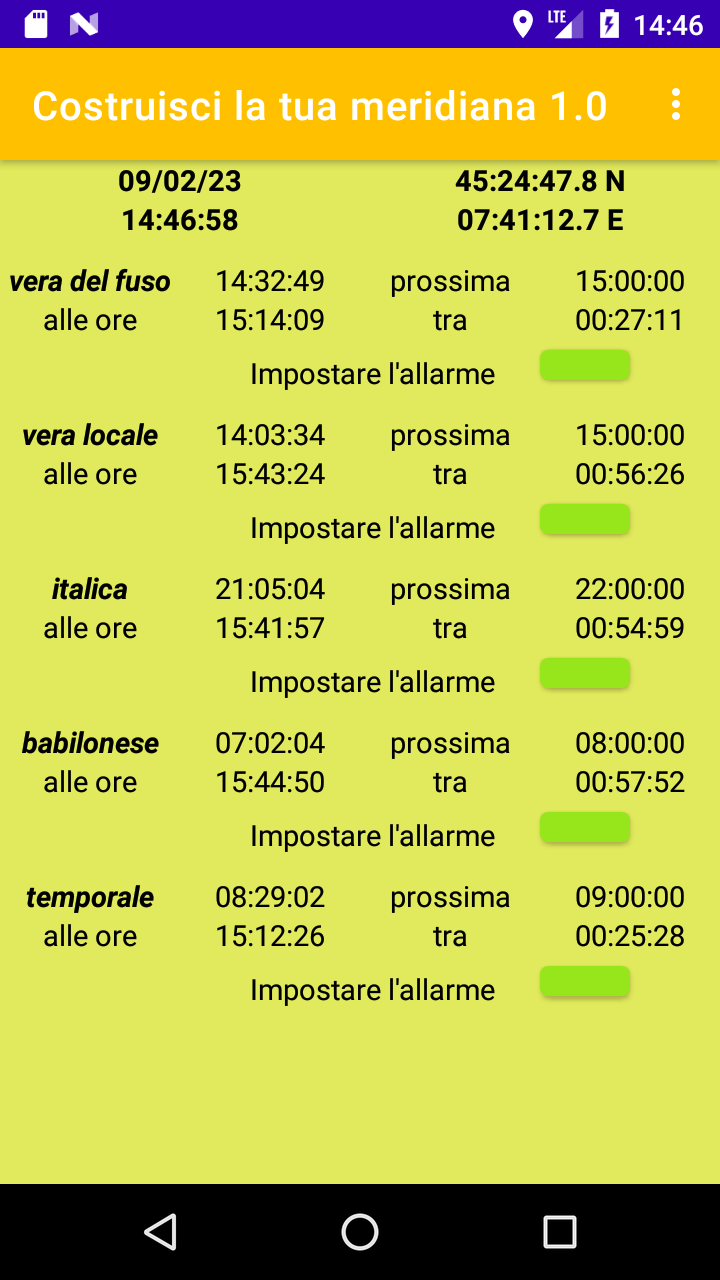720x1280 pixels.
Task: Set the alarm for italica hour
Action: 585,673
